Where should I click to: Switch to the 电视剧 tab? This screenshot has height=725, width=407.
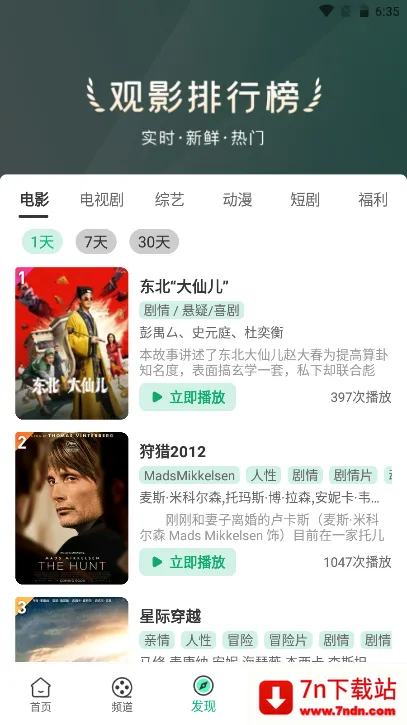coord(102,200)
